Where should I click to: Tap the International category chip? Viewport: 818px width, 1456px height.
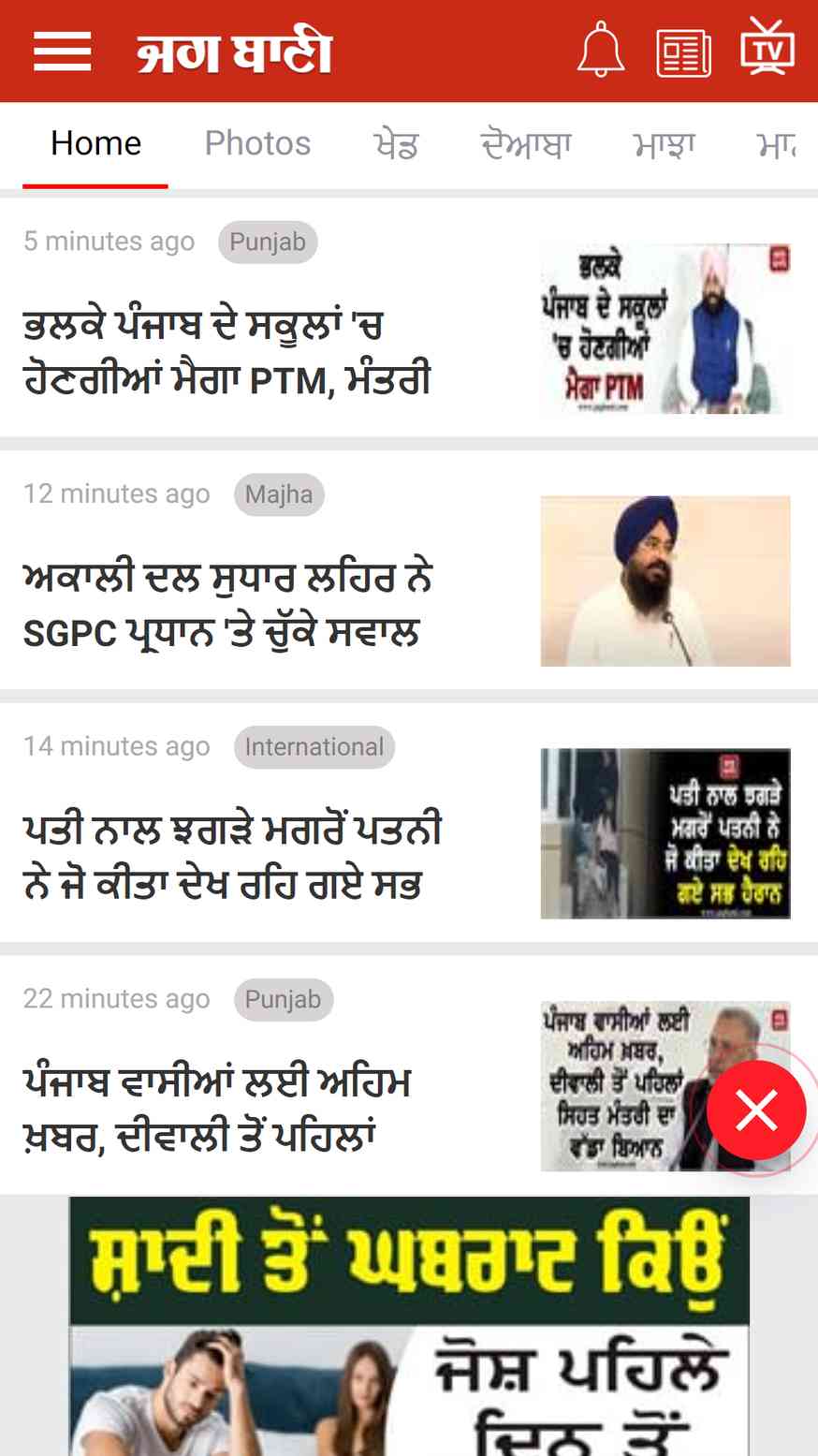314,747
